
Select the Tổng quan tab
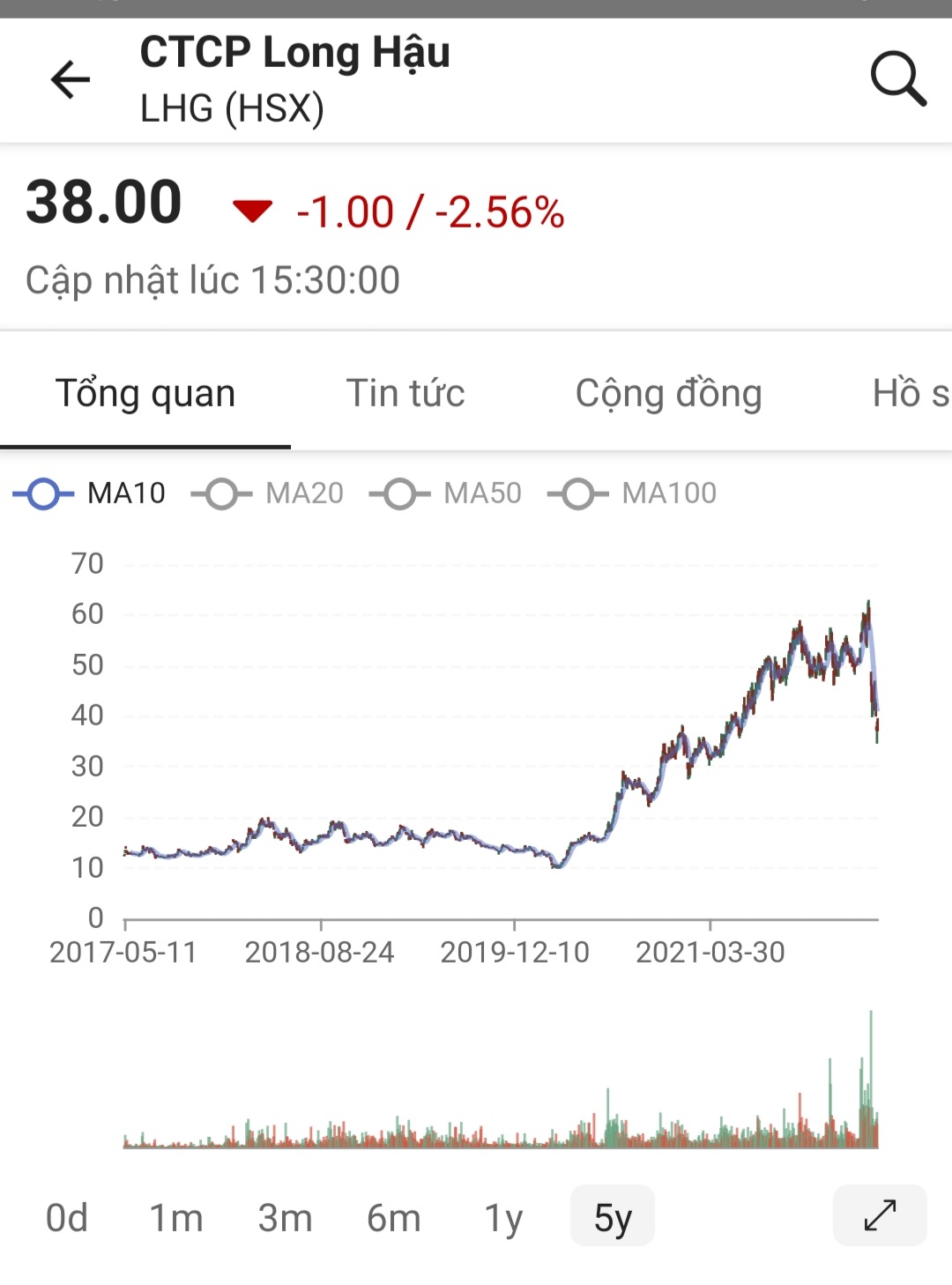145,393
